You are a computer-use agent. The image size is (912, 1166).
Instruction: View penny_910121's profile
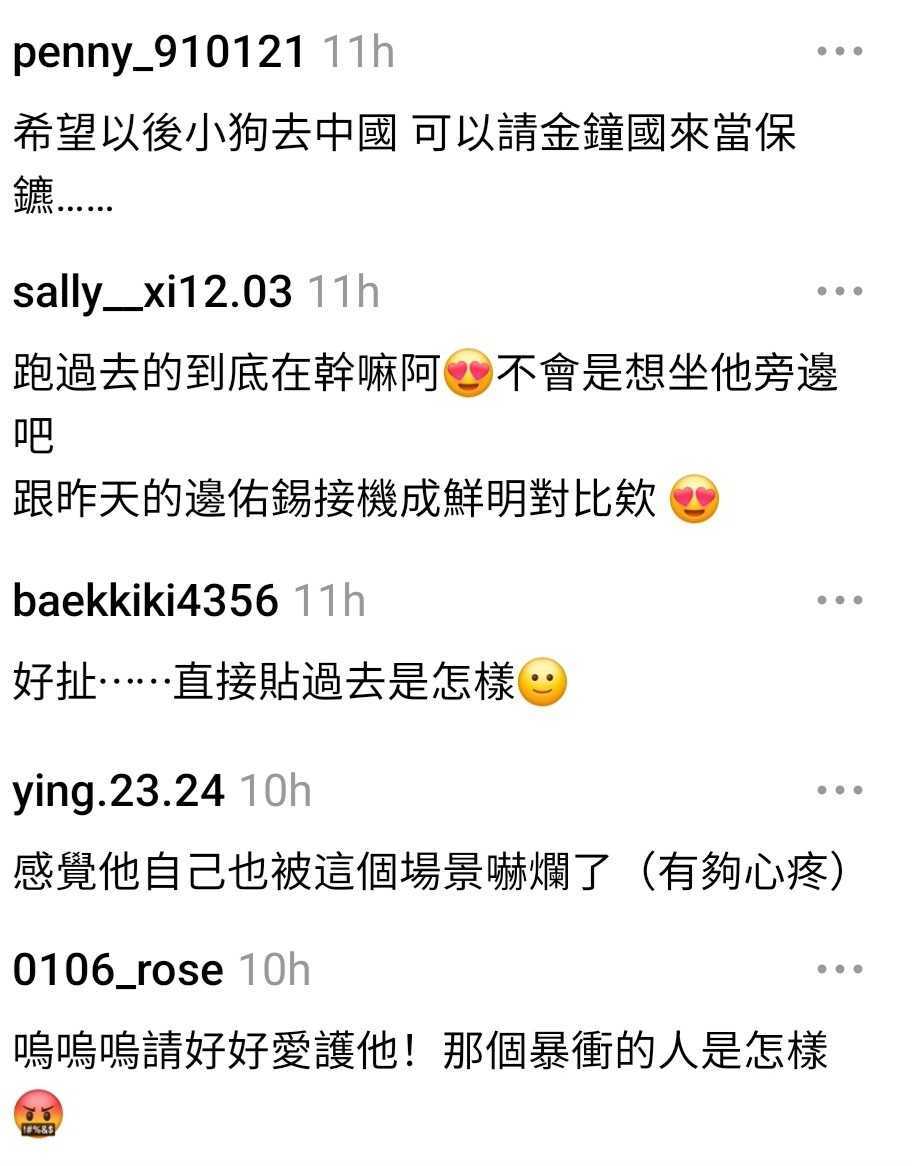click(159, 52)
